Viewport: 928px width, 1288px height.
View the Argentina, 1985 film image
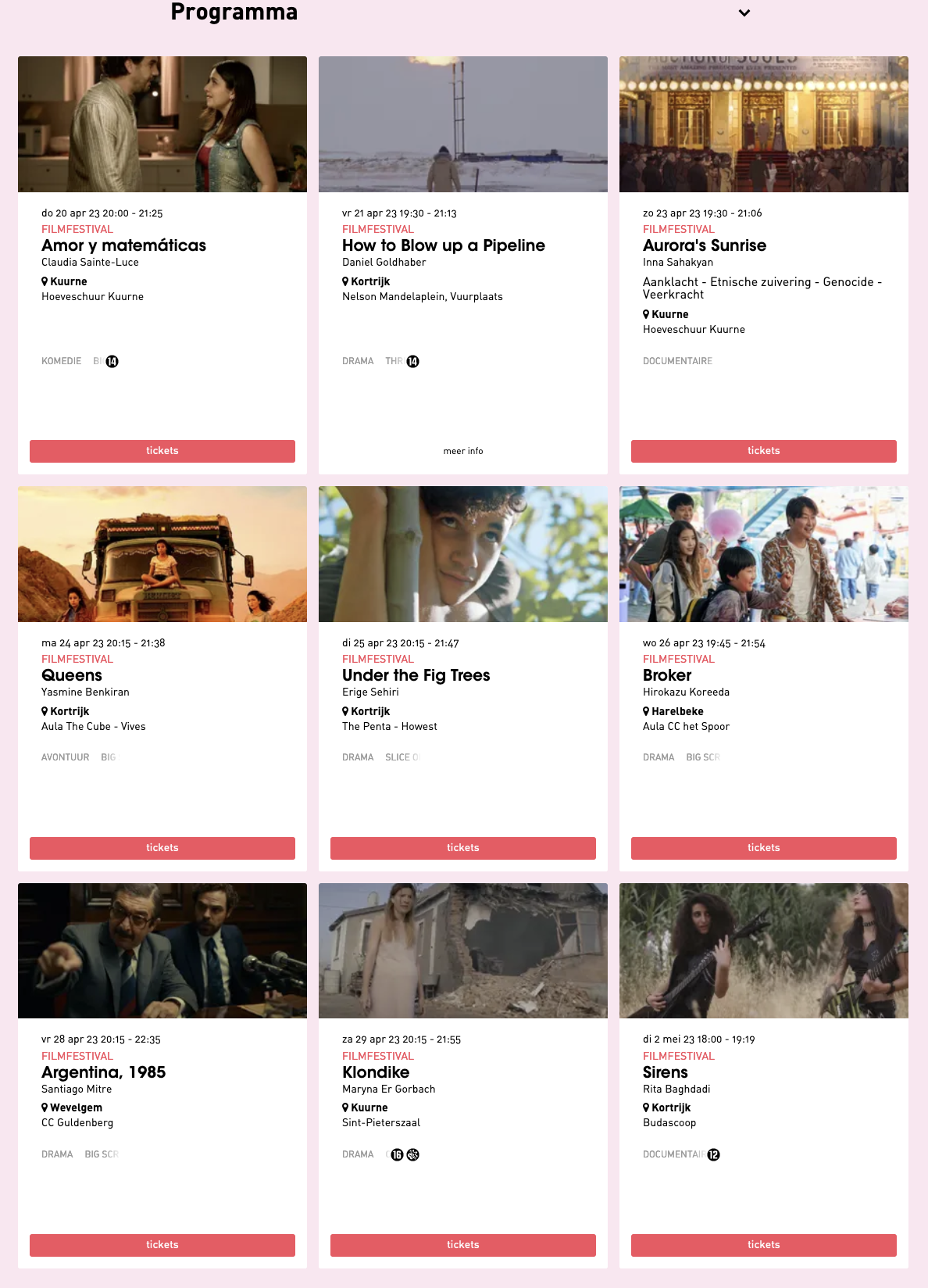point(162,950)
